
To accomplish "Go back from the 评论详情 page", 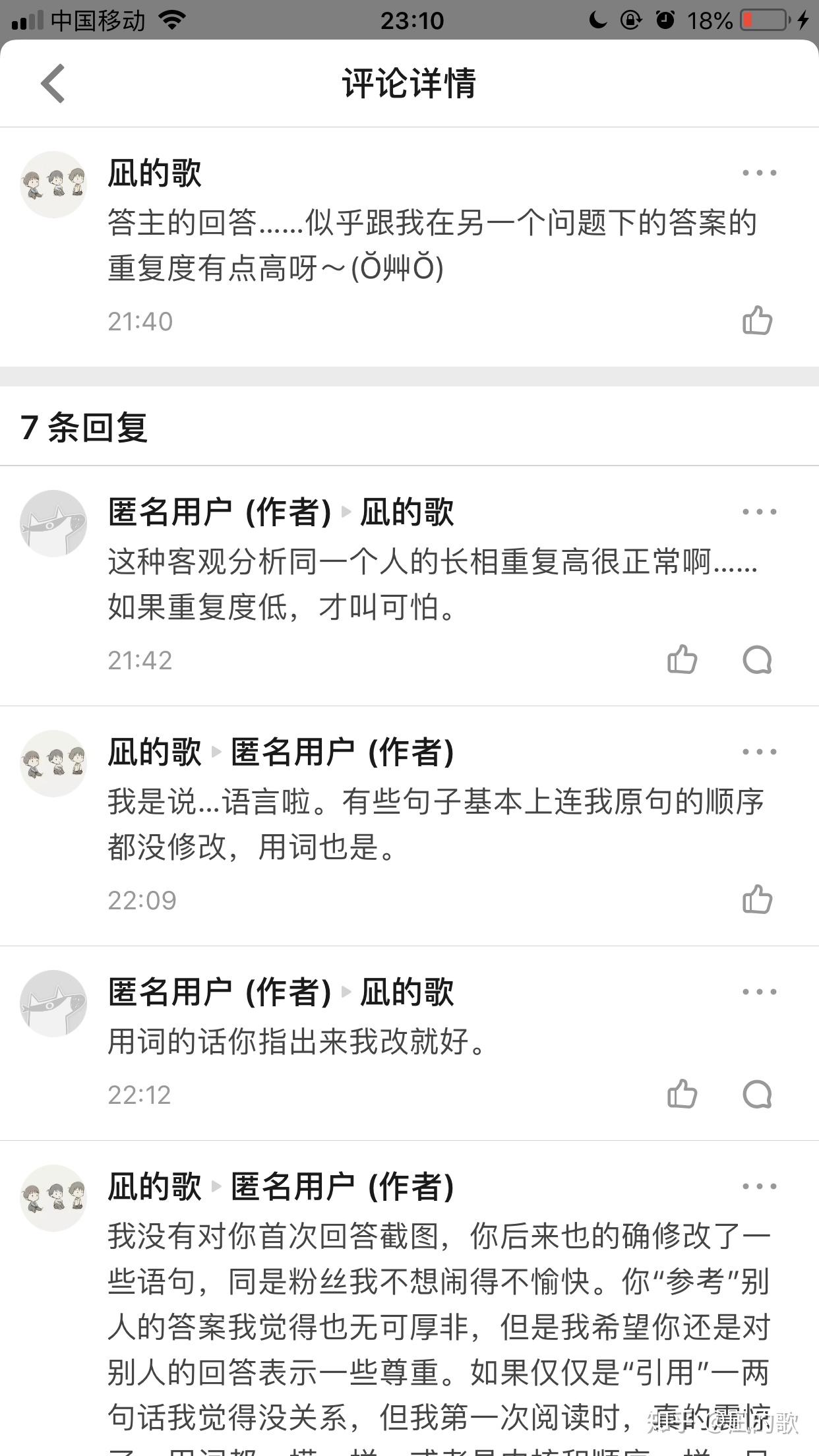I will (x=53, y=84).
